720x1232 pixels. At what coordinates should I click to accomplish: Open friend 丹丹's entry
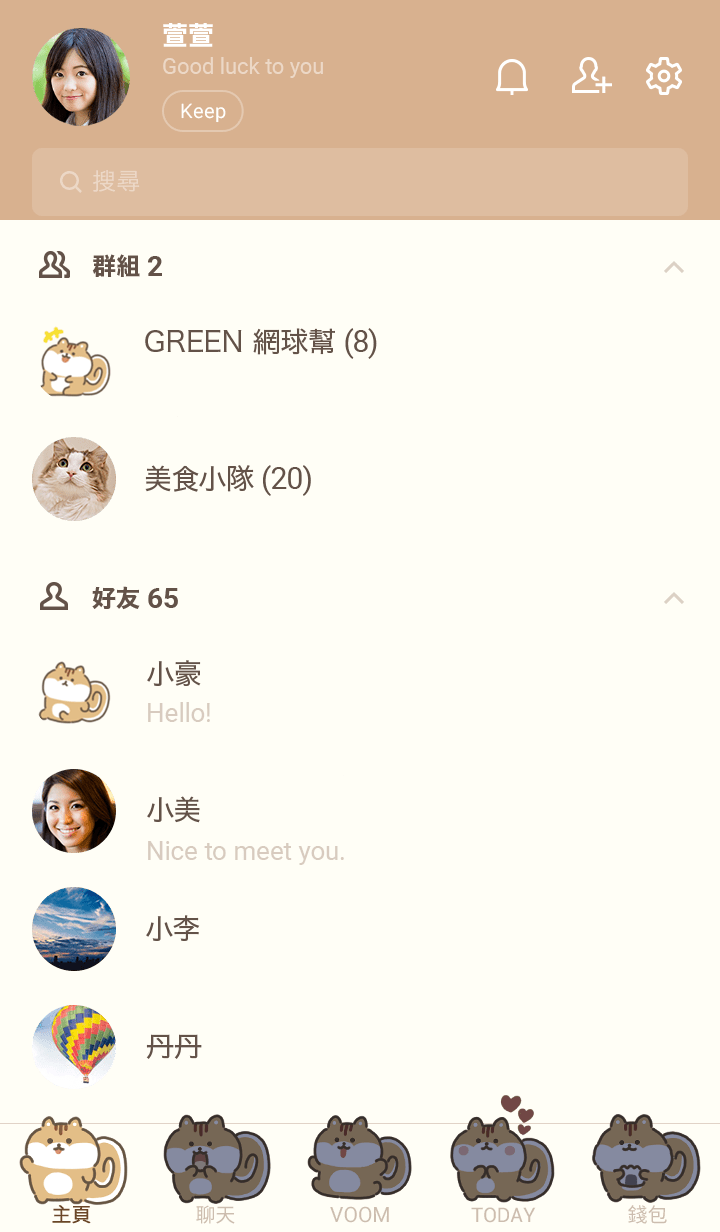pos(174,1047)
